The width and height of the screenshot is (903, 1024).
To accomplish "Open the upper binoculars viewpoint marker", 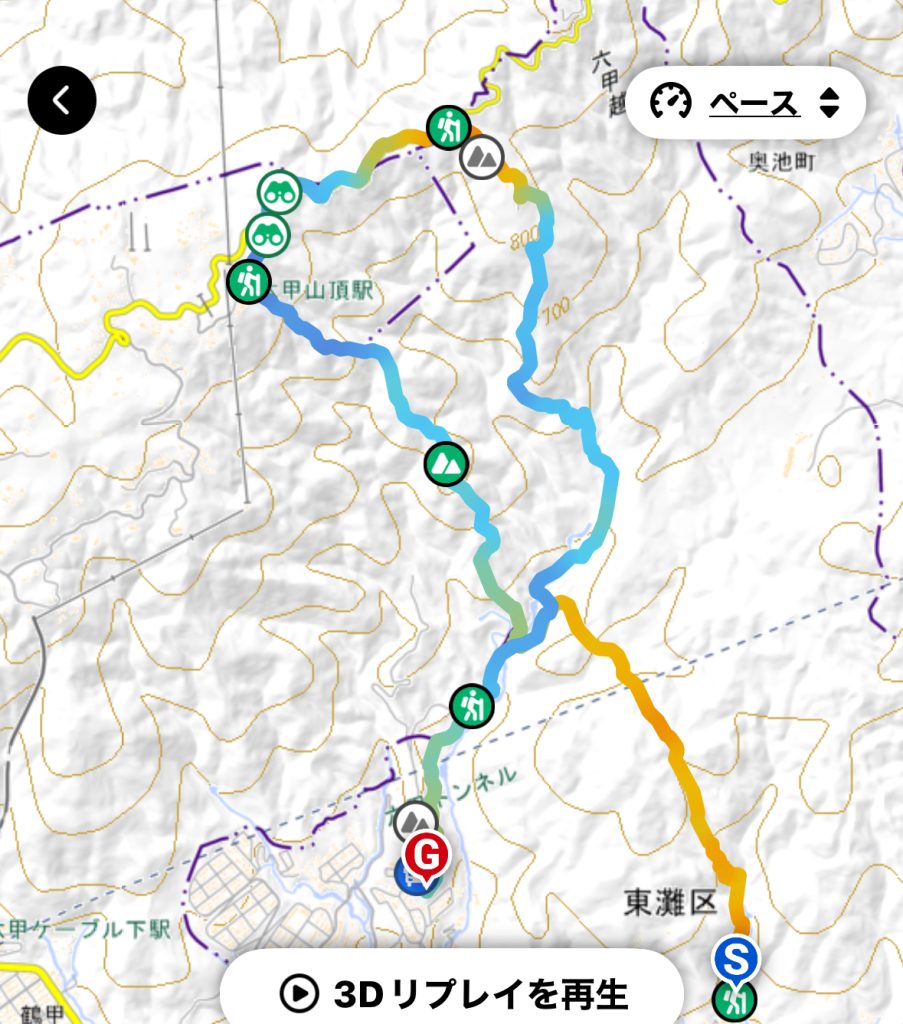I will point(279,192).
